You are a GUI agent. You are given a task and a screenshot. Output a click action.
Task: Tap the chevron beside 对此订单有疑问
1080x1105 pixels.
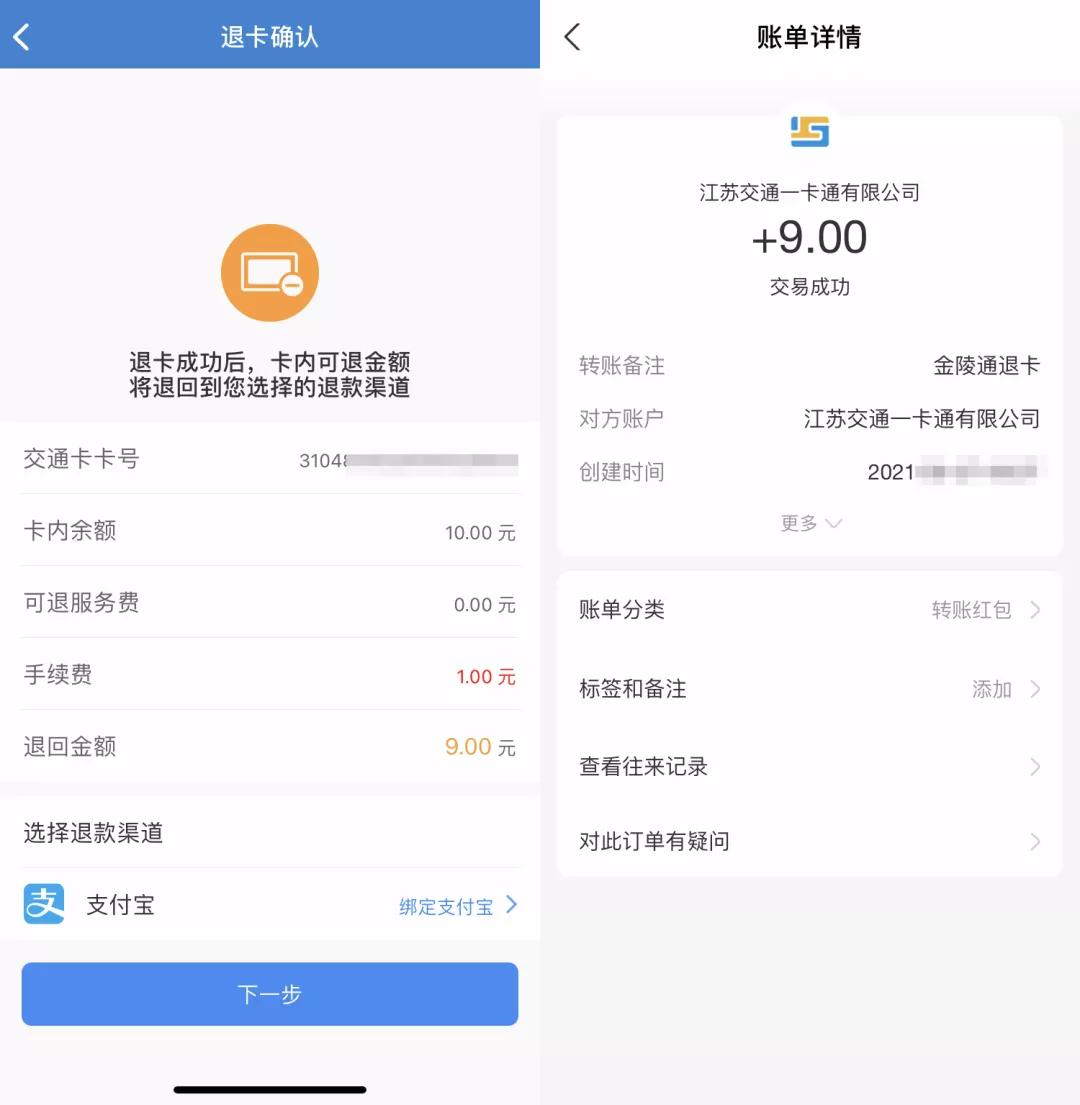[x=1034, y=842]
